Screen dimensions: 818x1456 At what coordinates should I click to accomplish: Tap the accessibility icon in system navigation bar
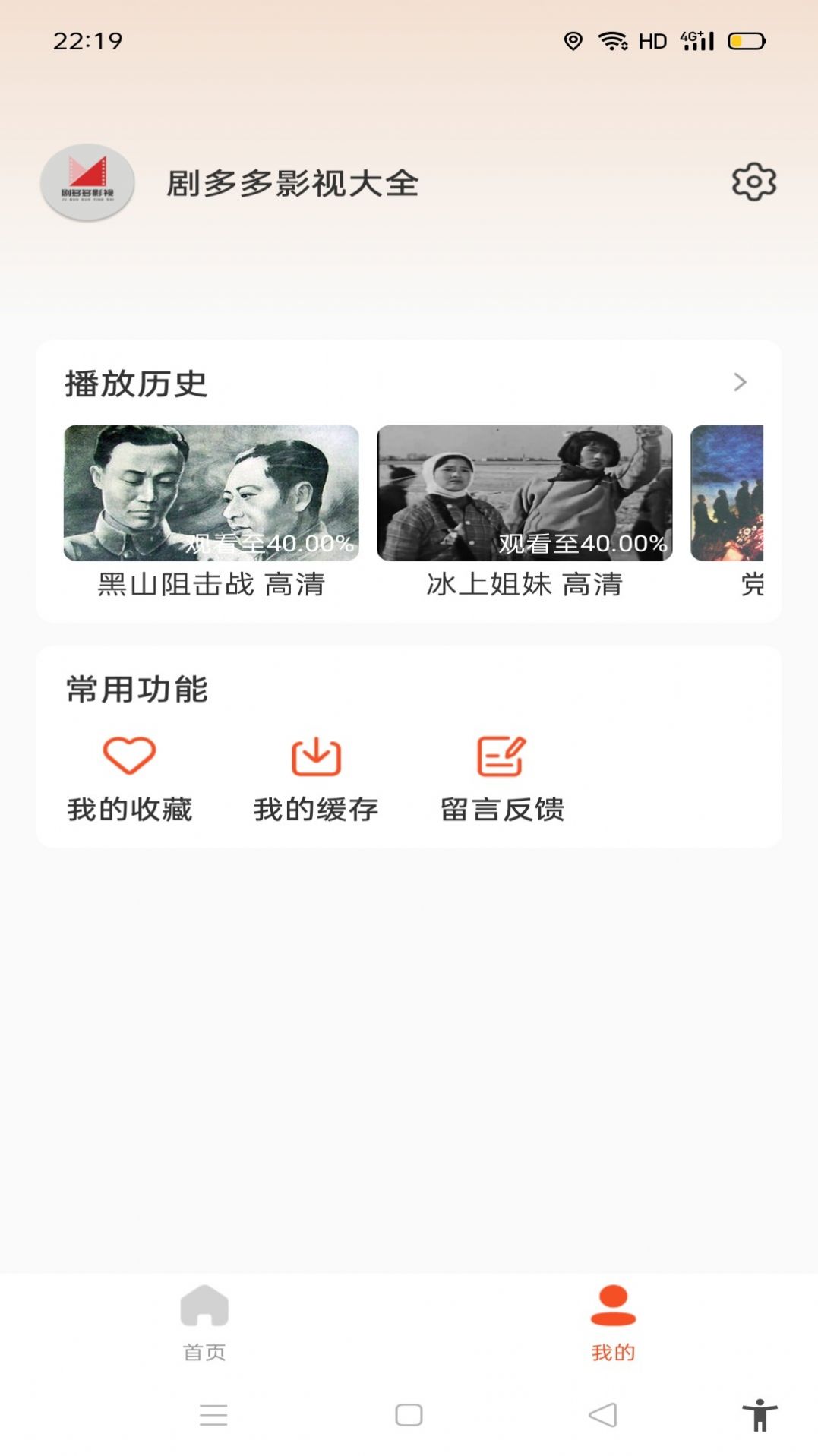759,1410
